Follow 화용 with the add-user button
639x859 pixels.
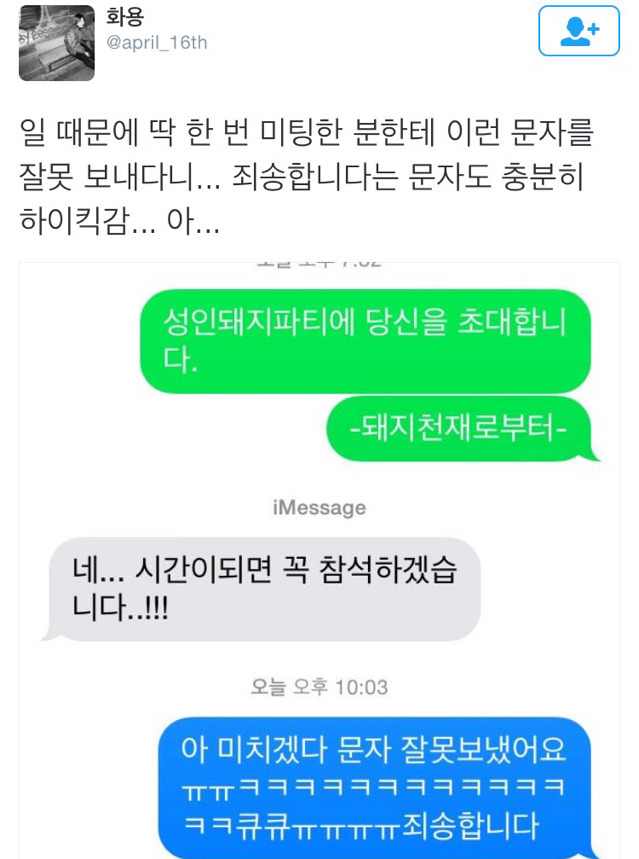(x=579, y=31)
